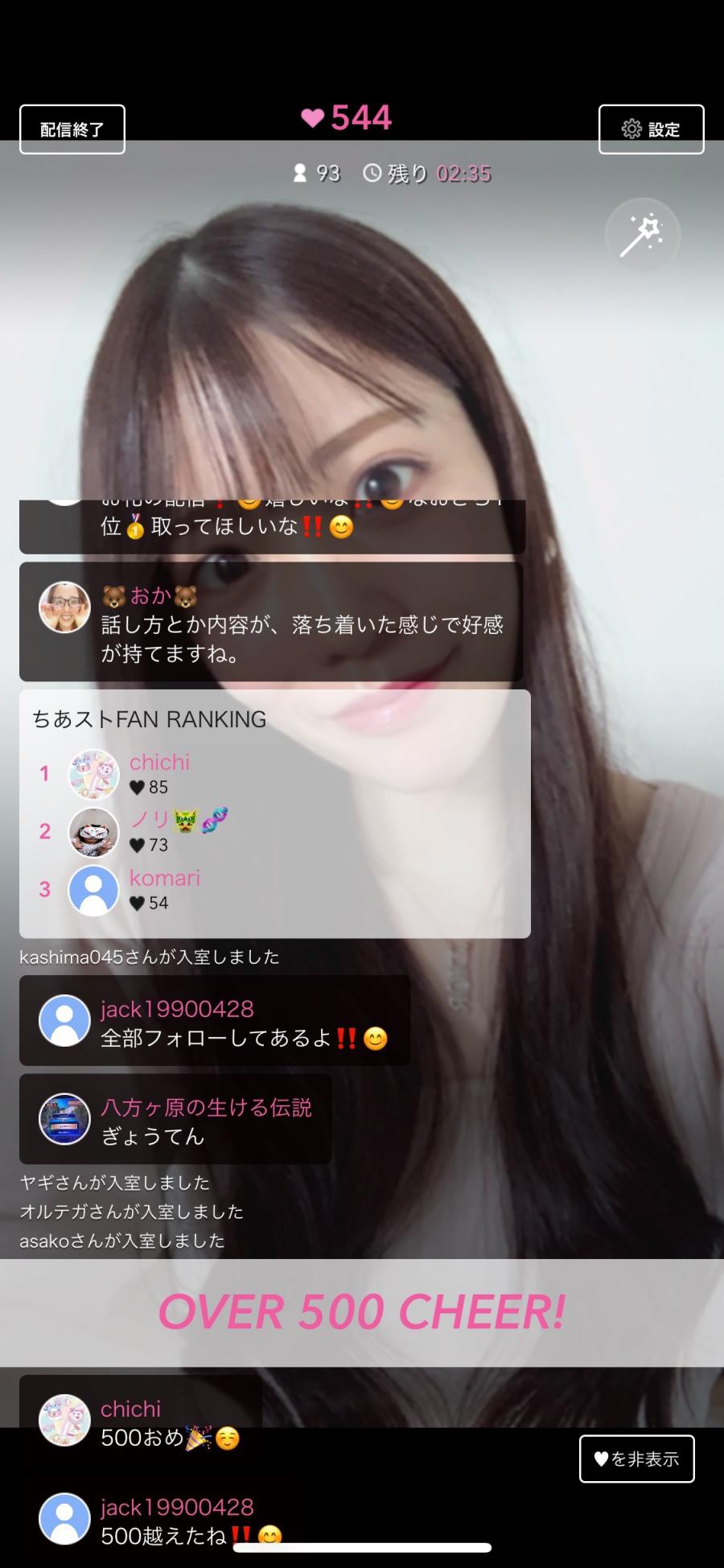Open おか's comment about 話し方

click(271, 623)
